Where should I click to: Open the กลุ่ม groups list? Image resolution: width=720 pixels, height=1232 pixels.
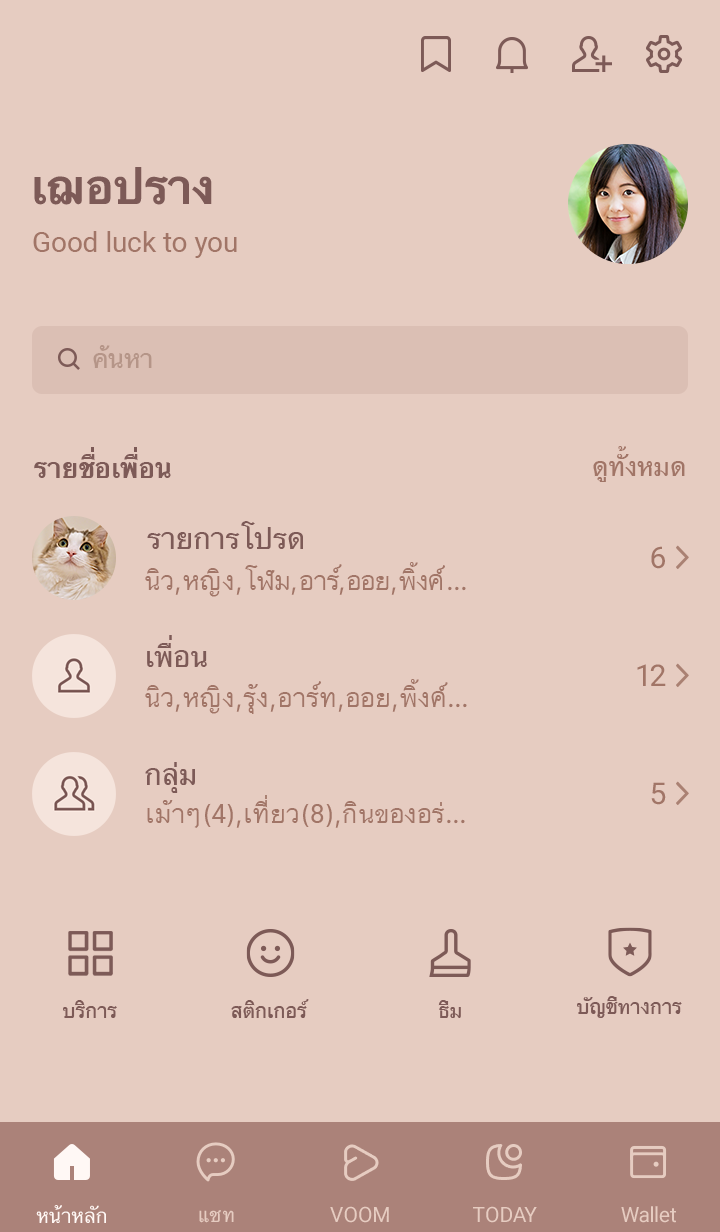(360, 794)
